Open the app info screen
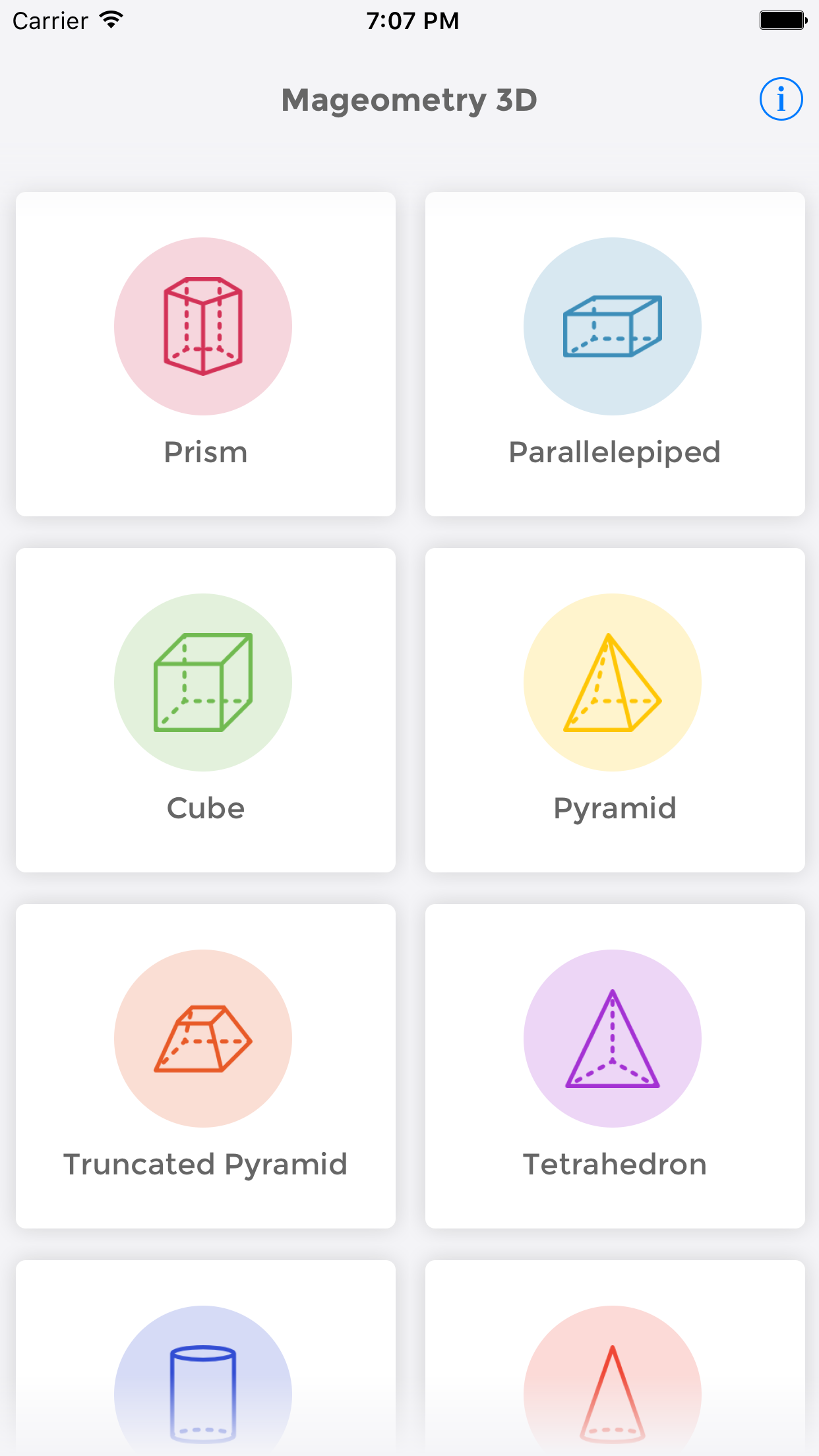The width and height of the screenshot is (819, 1456). [781, 99]
